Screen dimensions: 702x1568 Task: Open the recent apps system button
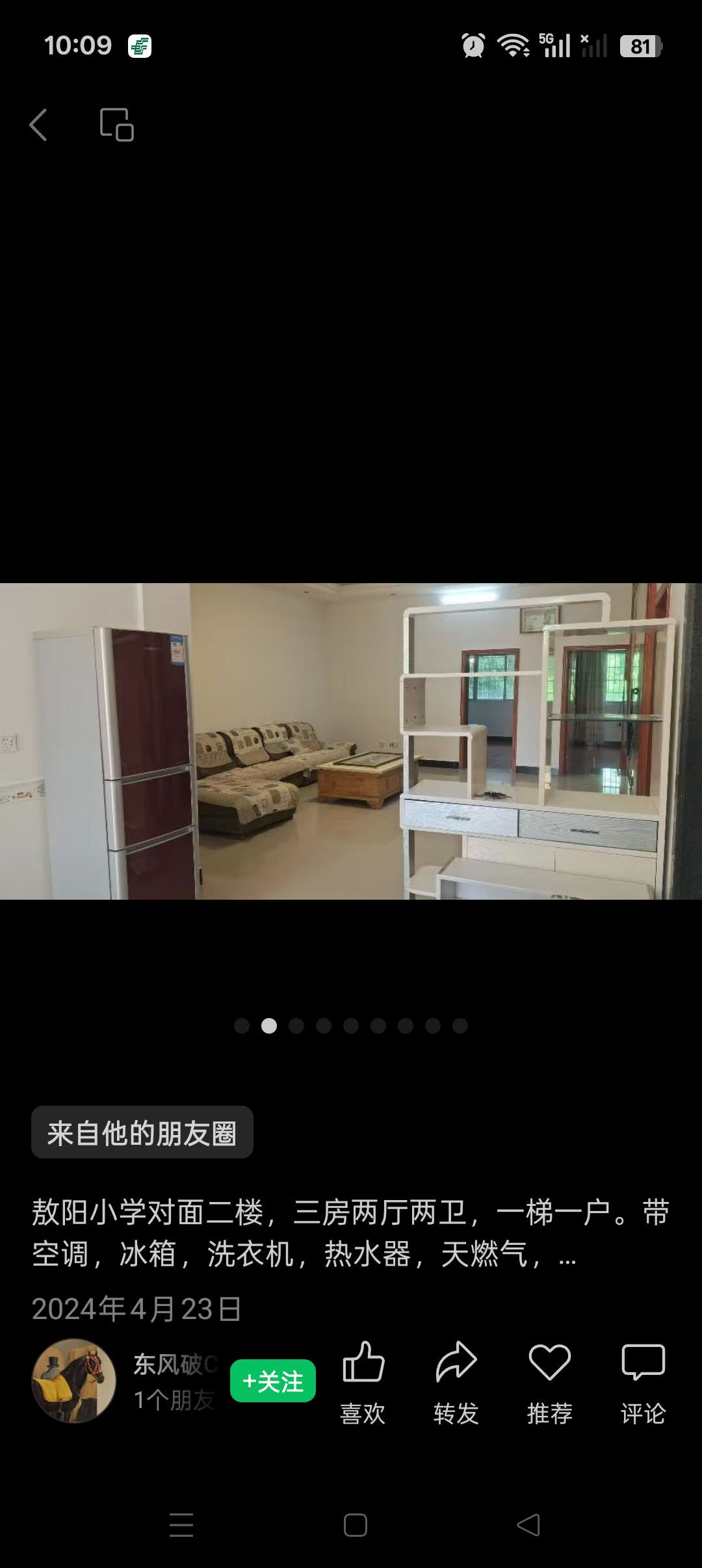[x=181, y=1525]
